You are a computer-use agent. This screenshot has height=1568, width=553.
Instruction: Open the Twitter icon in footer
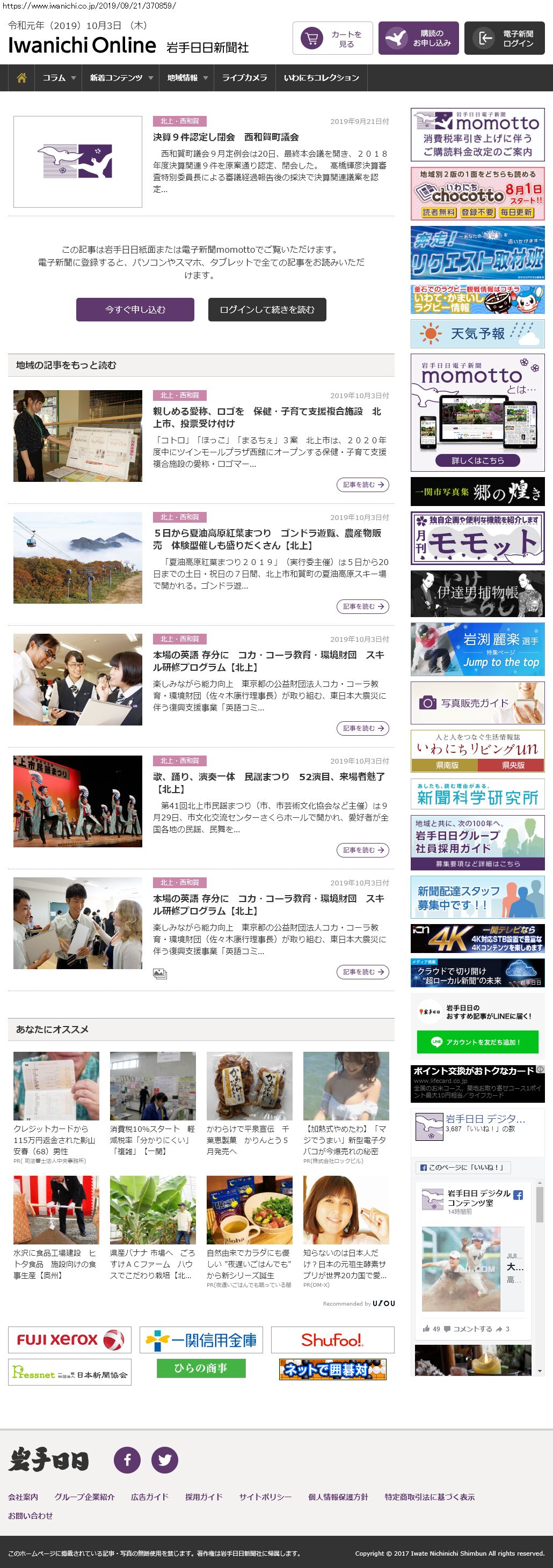click(164, 1459)
